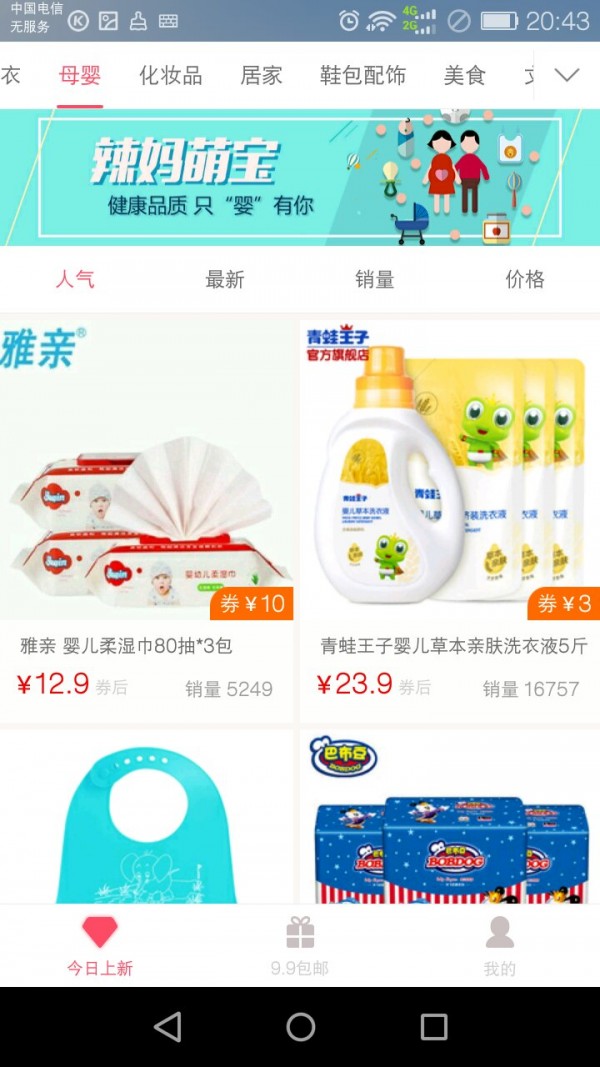Screen dimensions: 600x1067
Task: Open the 雅亲 婴儿柔湿巾 product card
Action: (x=147, y=520)
